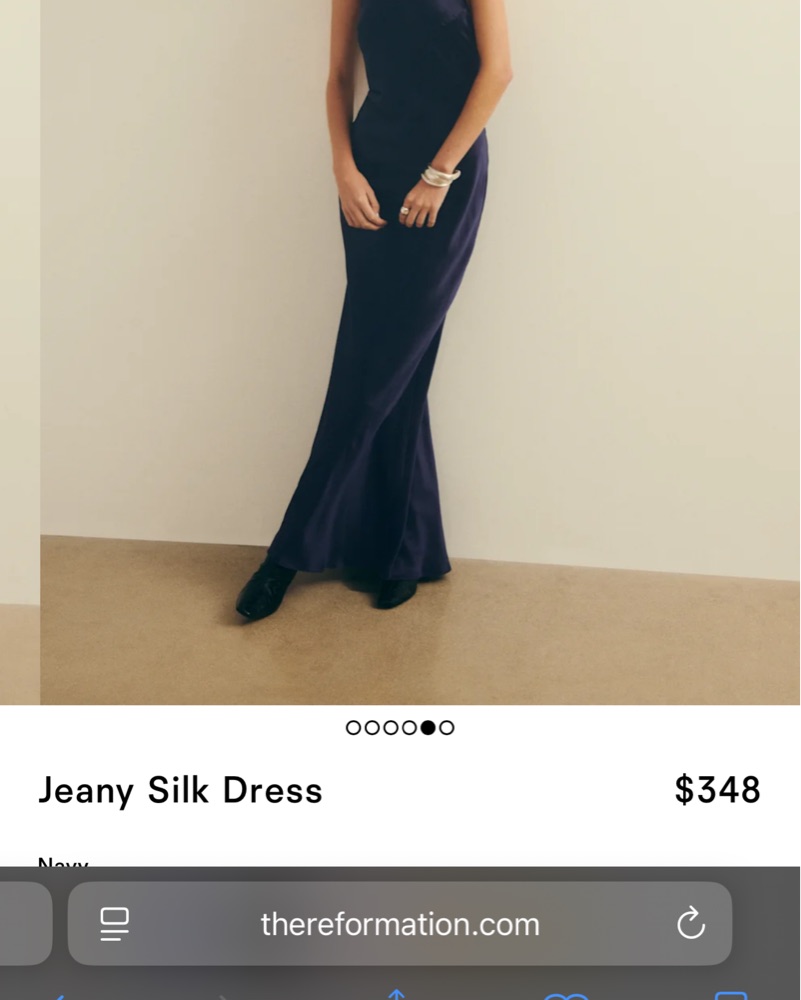Reload the thereformation.com page
The width and height of the screenshot is (801, 1000).
pos(690,924)
